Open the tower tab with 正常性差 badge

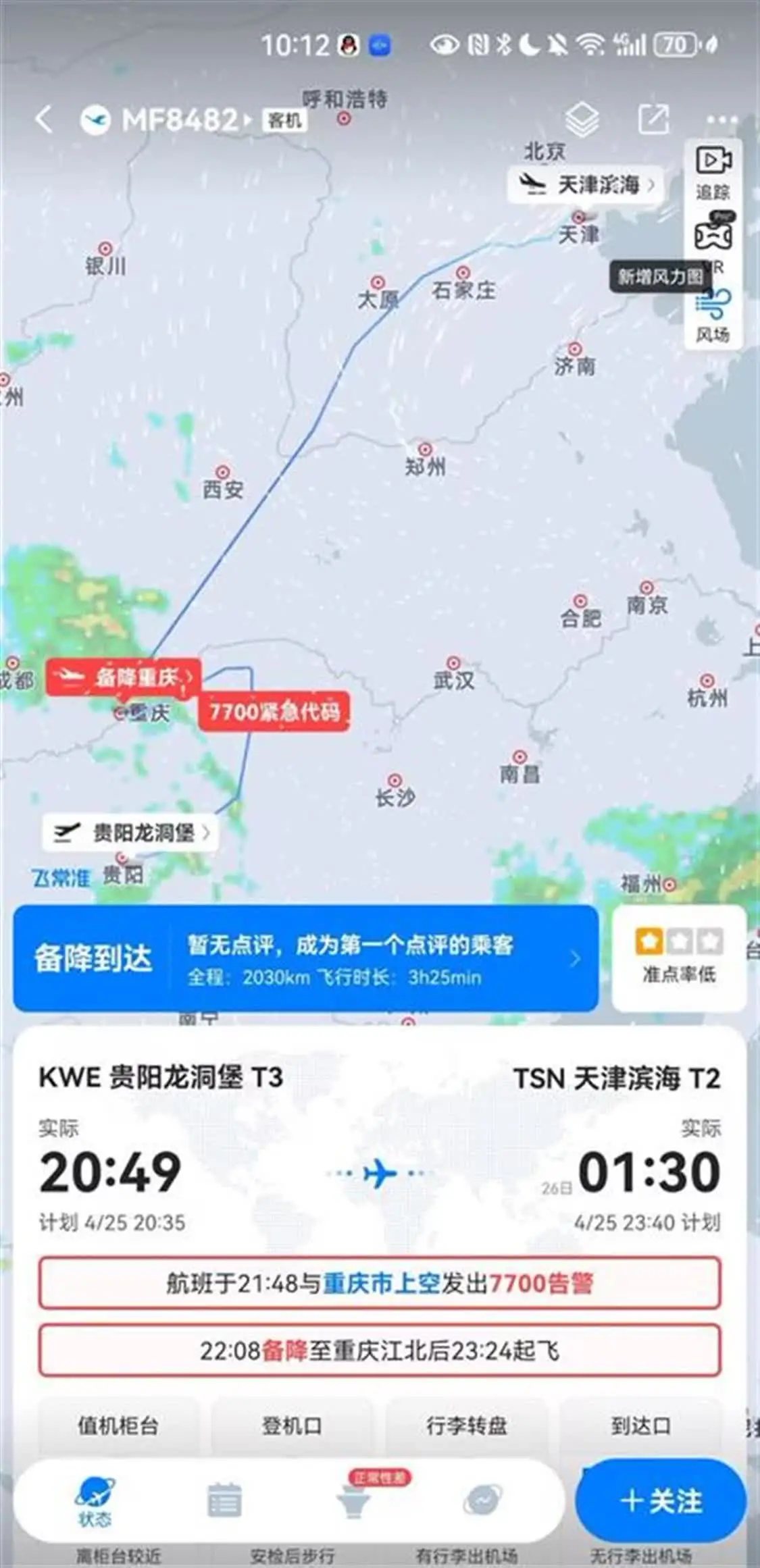tap(353, 1500)
